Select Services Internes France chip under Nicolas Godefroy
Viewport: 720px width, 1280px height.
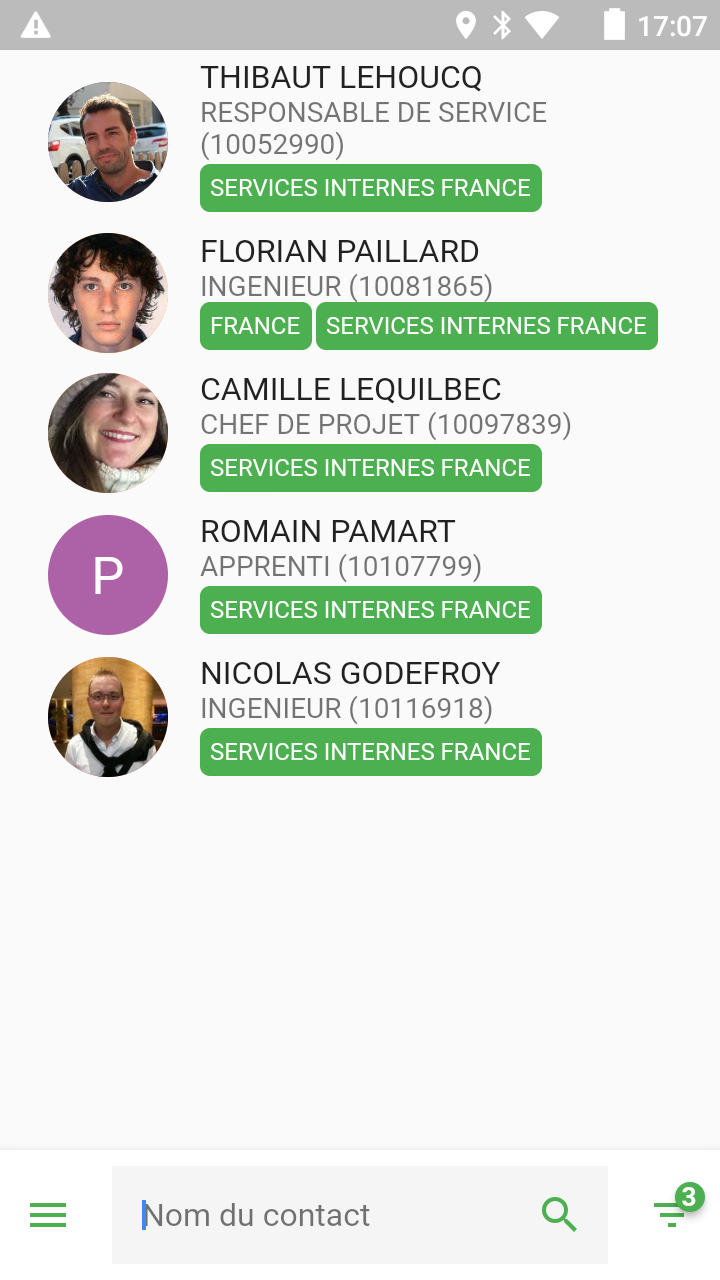pos(370,752)
